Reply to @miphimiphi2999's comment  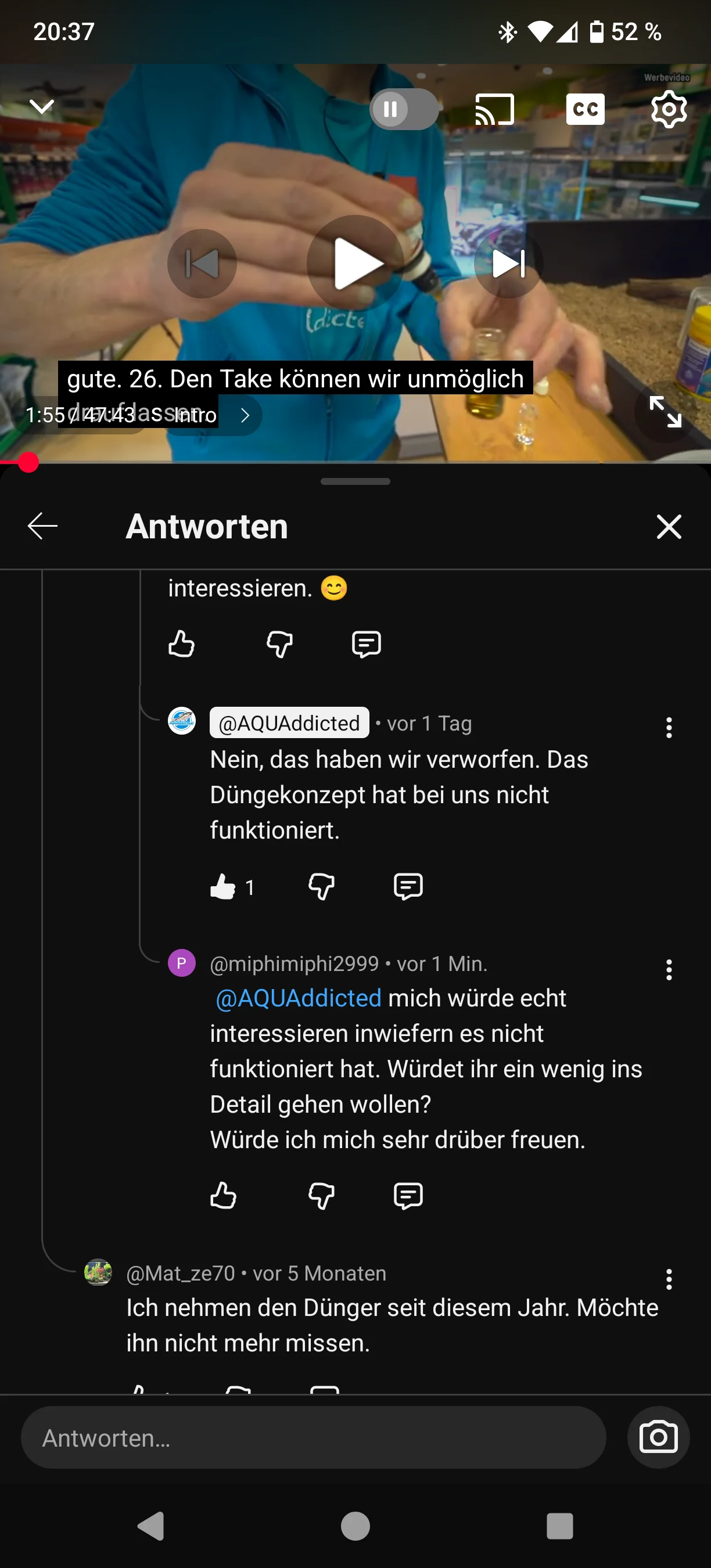point(408,1196)
